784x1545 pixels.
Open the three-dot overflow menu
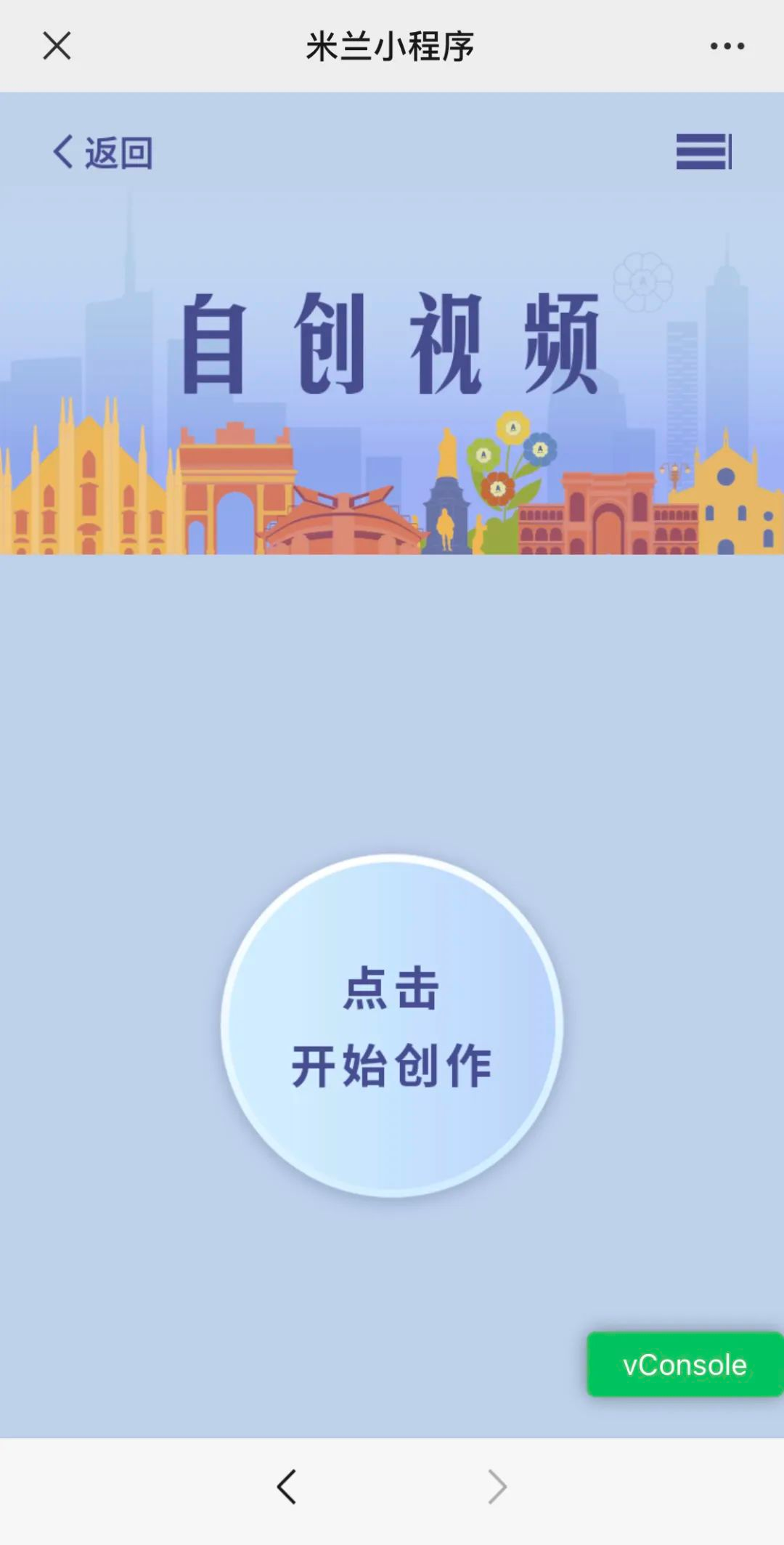click(727, 46)
